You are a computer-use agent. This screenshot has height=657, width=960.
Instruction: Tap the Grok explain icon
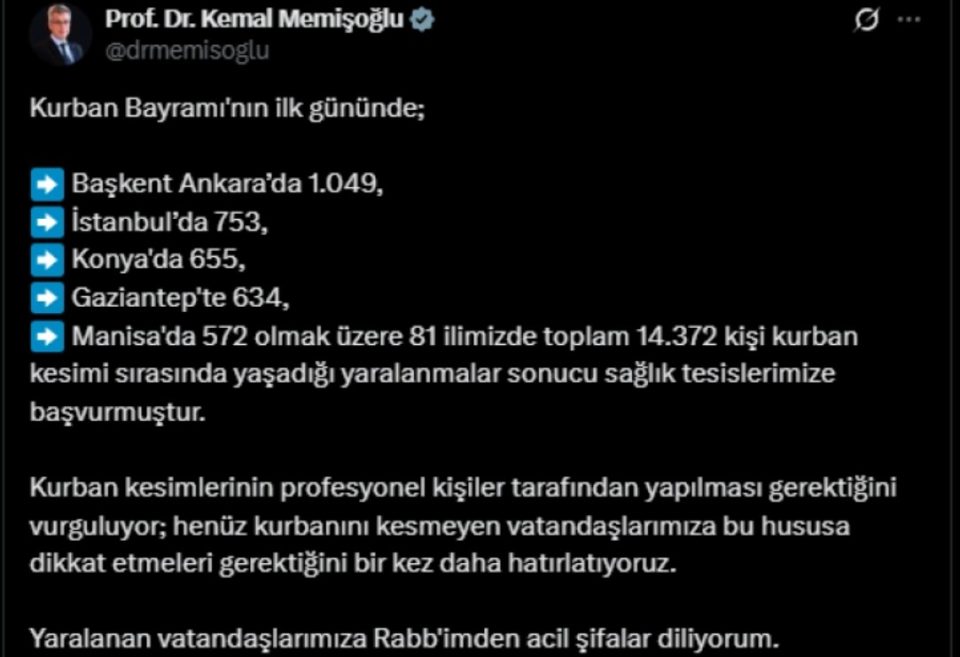(x=867, y=21)
